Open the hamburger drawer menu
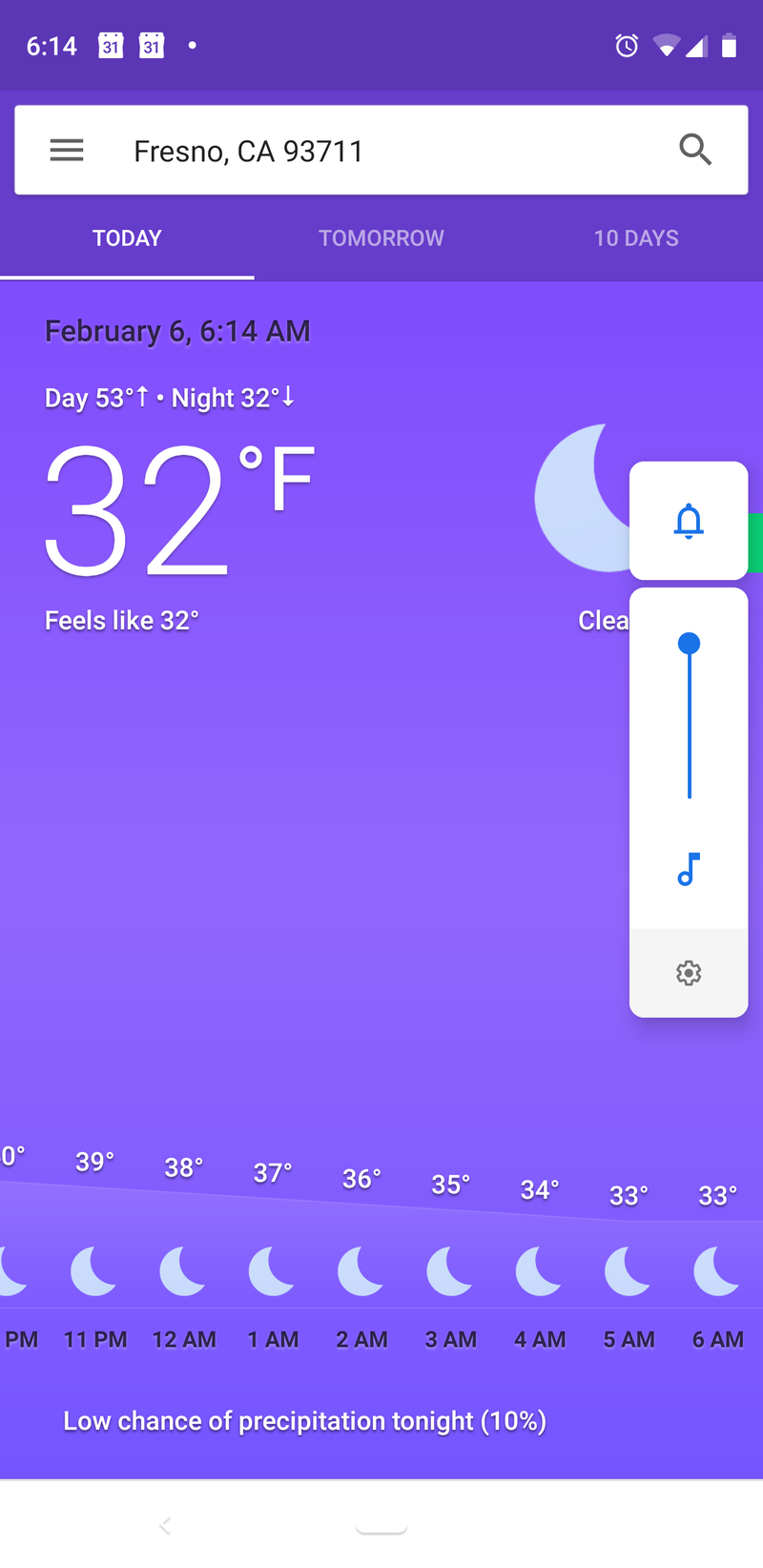Viewport: 763px width, 1568px height. pos(67,151)
